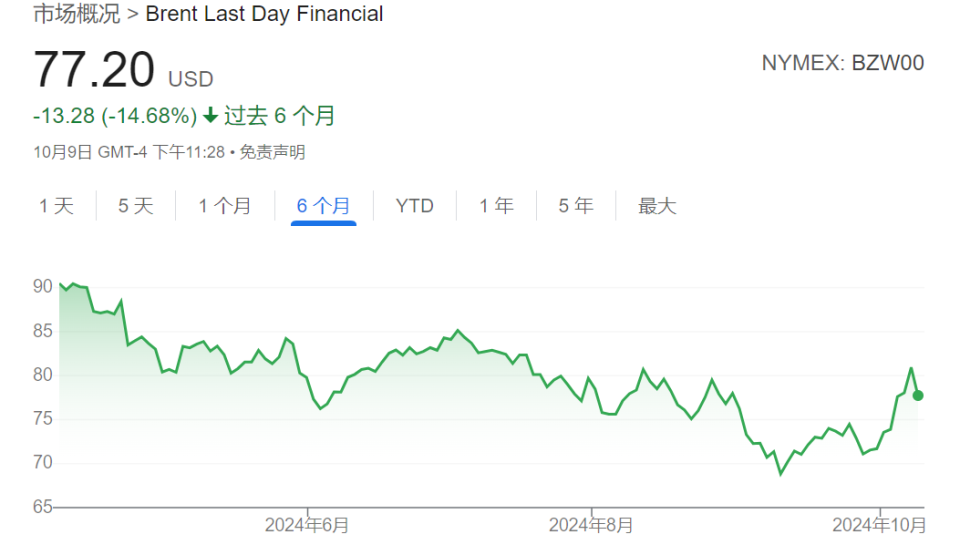The image size is (960, 555).
Task: Switch chart to YTD
Action: point(414,206)
